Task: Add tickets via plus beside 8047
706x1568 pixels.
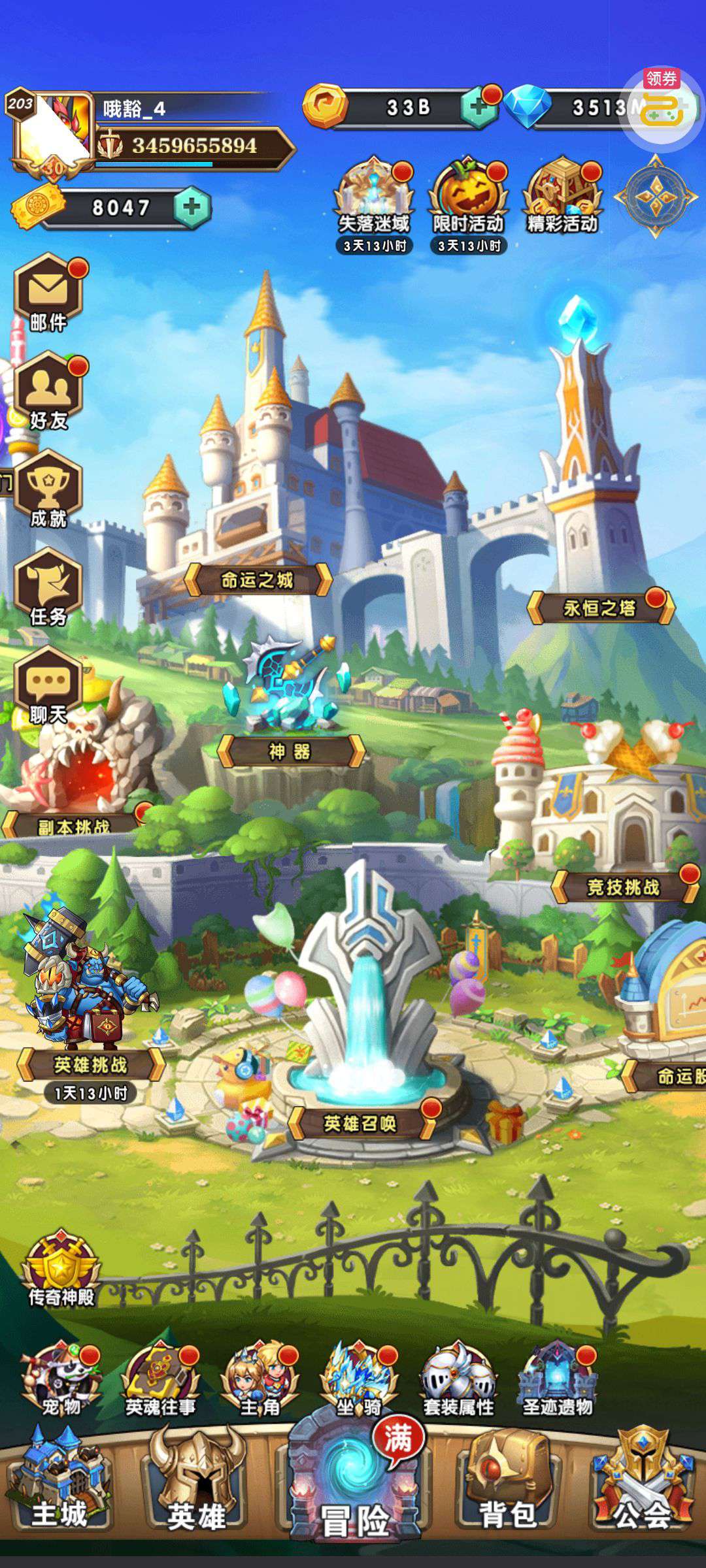Action: (x=192, y=208)
